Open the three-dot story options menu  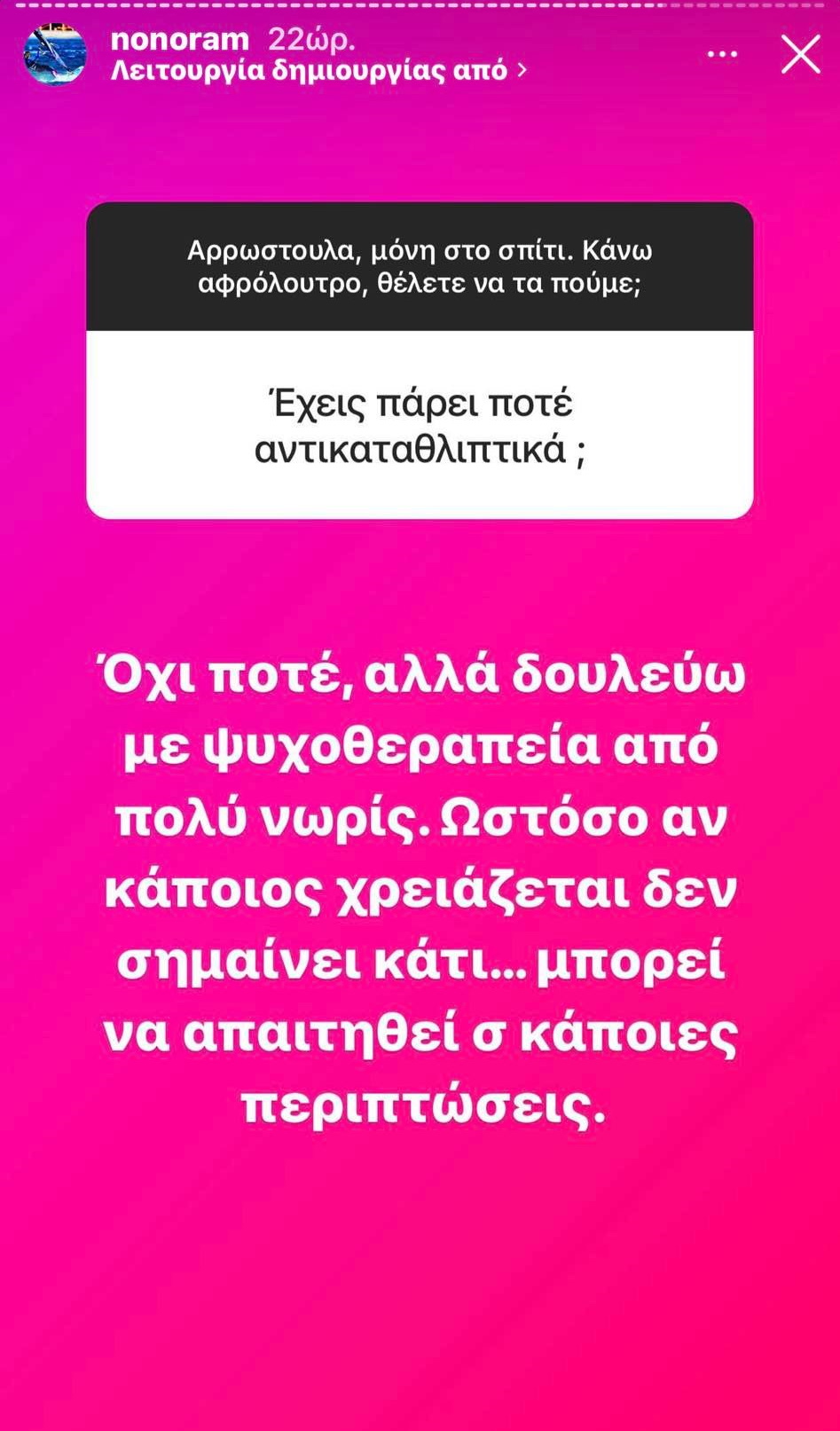tap(722, 55)
